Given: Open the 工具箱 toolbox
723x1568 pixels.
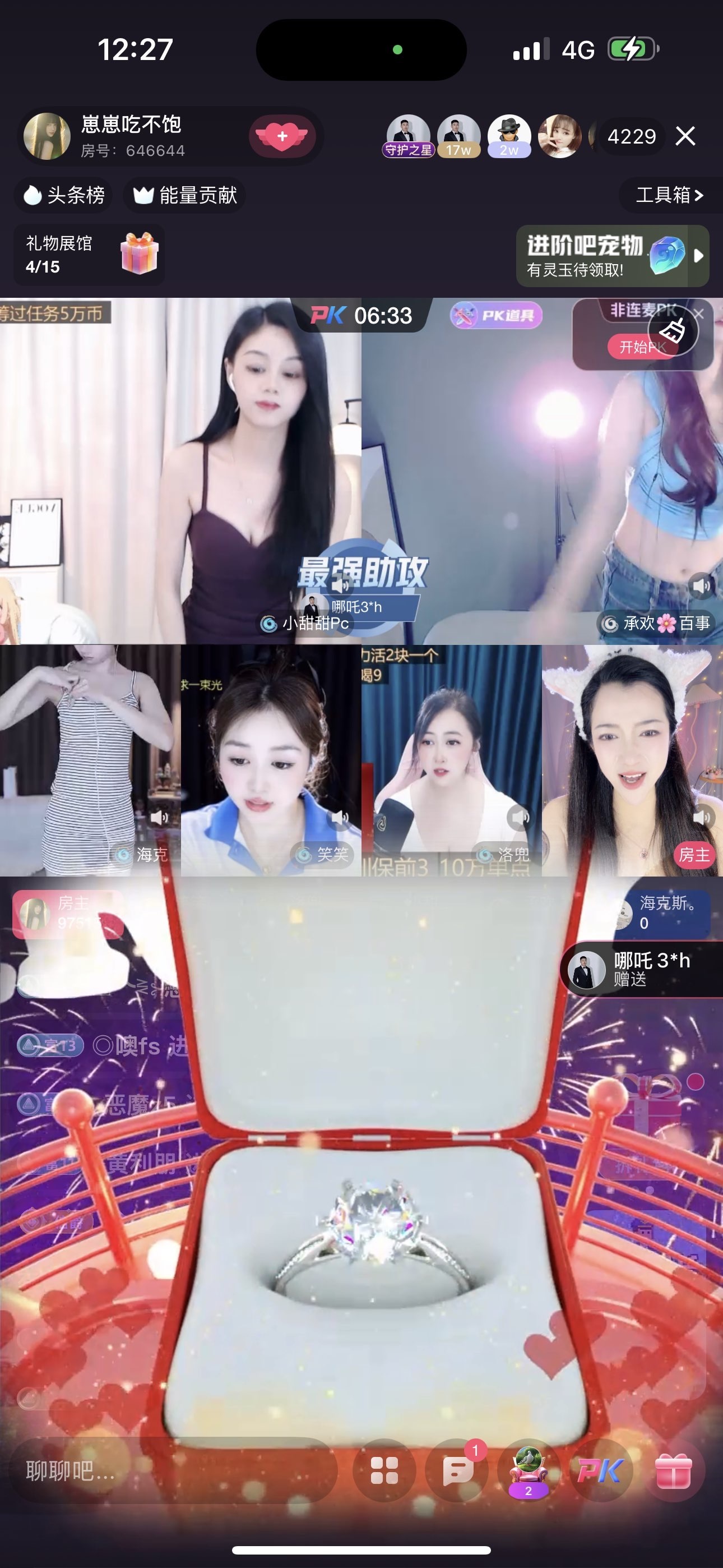Looking at the screenshot, I should 669,195.
